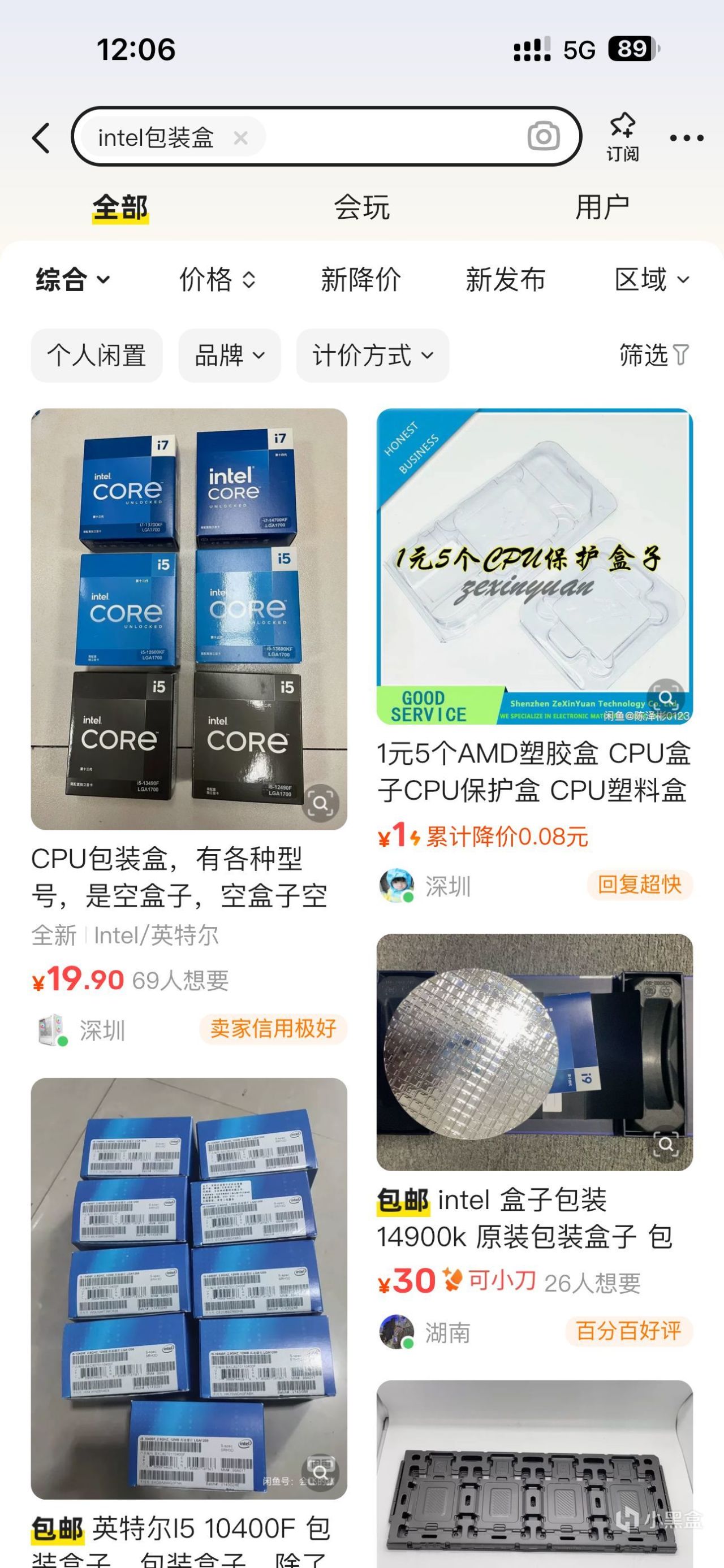The image size is (724, 1568).
Task: Go back from search results
Action: tap(41, 138)
